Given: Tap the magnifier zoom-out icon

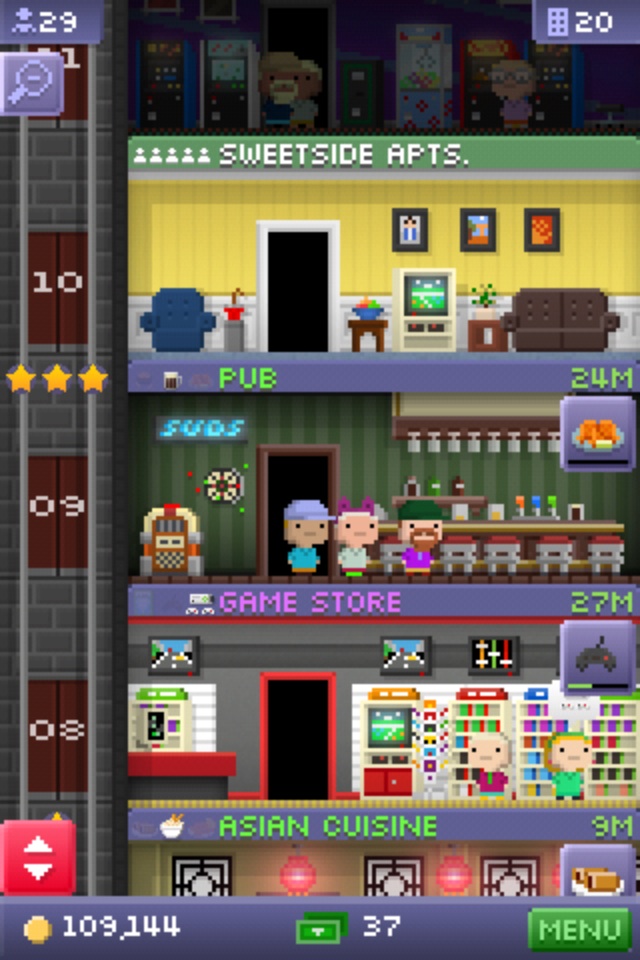Looking at the screenshot, I should click(32, 84).
